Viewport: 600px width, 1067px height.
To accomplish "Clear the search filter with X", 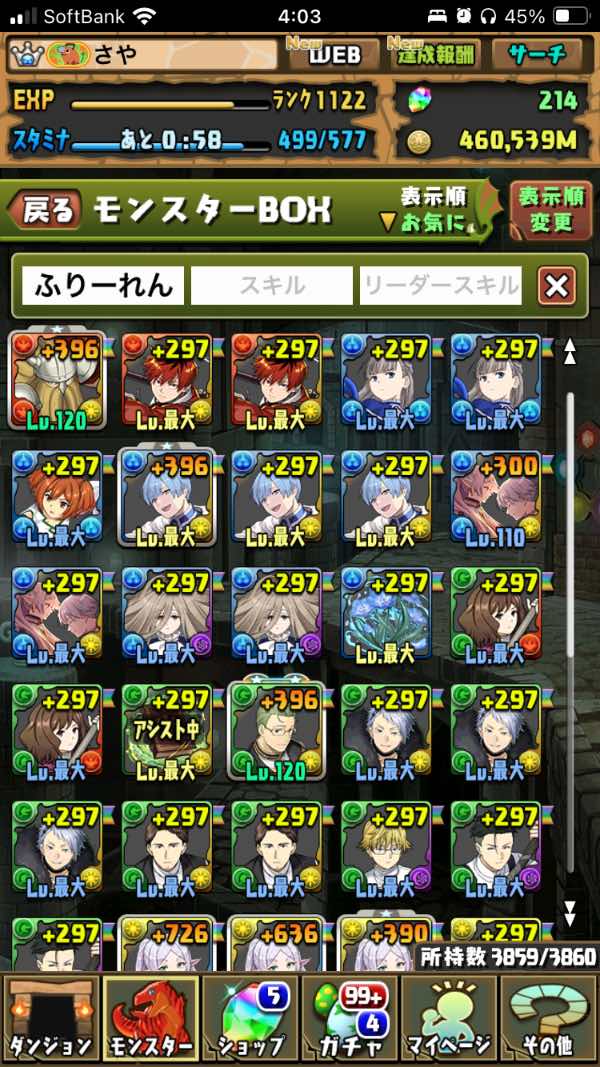I will [x=557, y=287].
